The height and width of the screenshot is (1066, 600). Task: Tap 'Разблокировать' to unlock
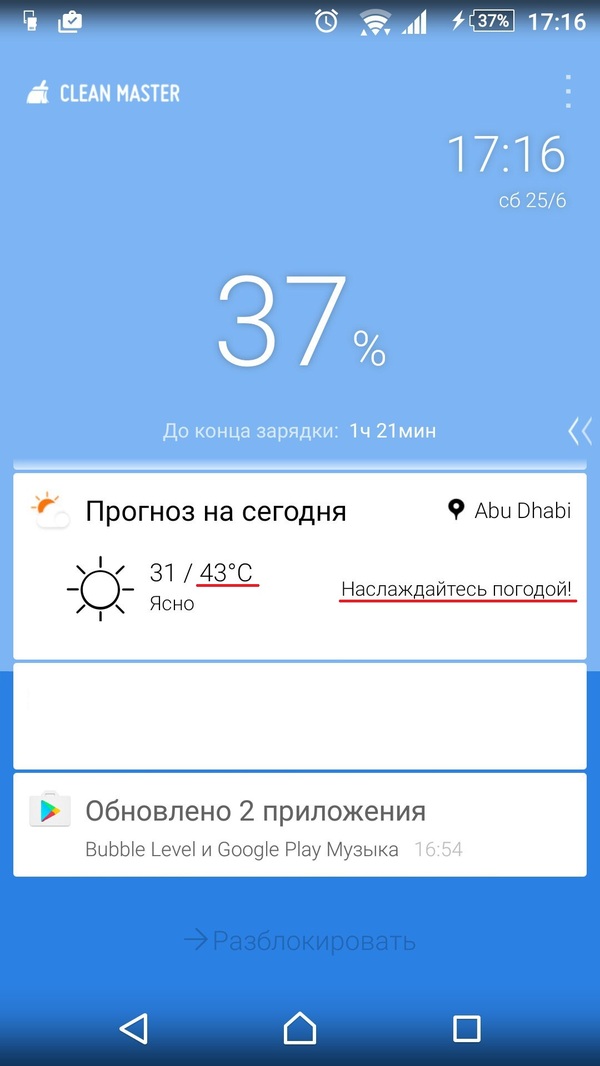coord(300,941)
